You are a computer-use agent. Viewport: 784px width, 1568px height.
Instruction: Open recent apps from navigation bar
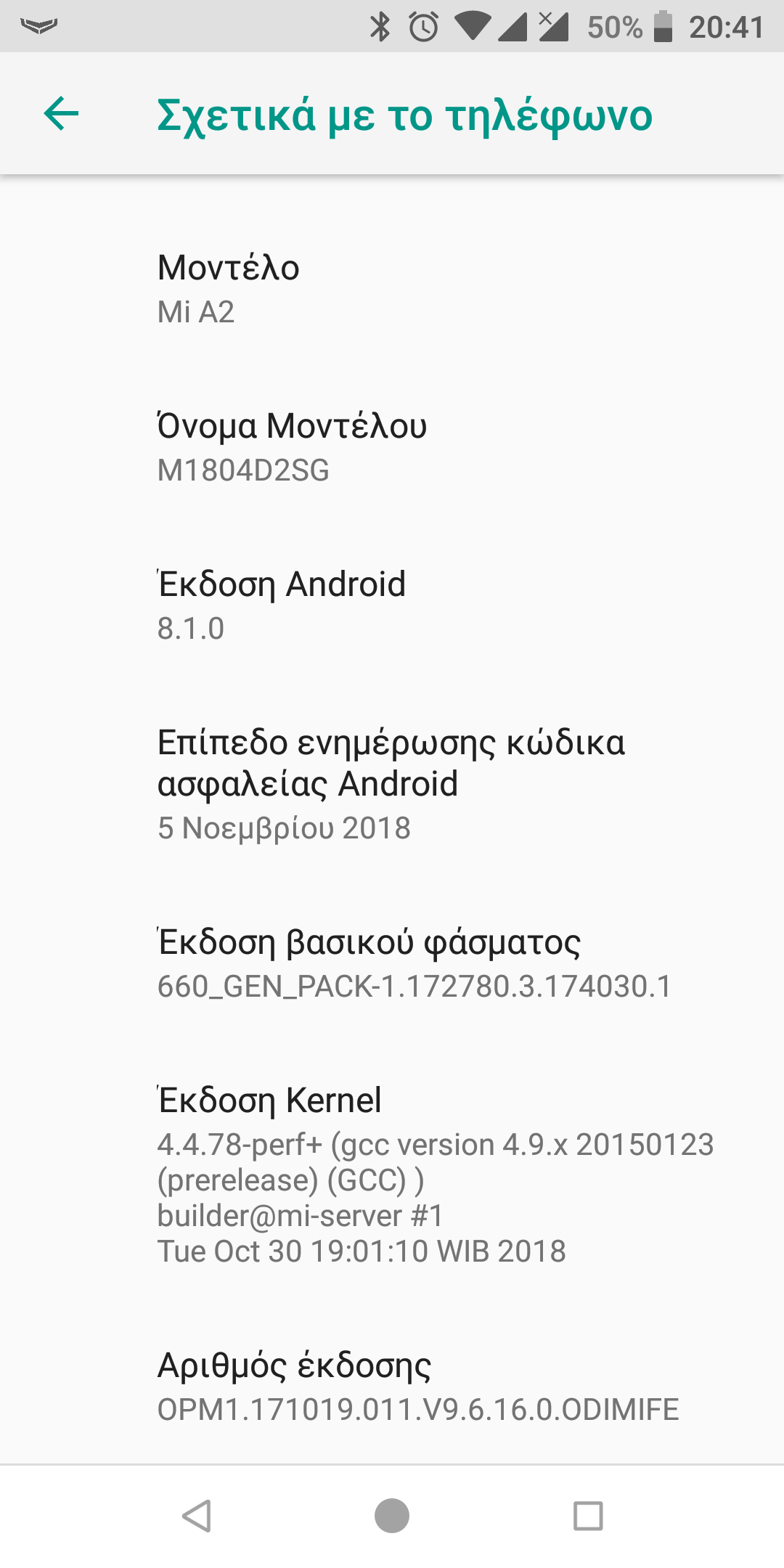pos(587,1516)
